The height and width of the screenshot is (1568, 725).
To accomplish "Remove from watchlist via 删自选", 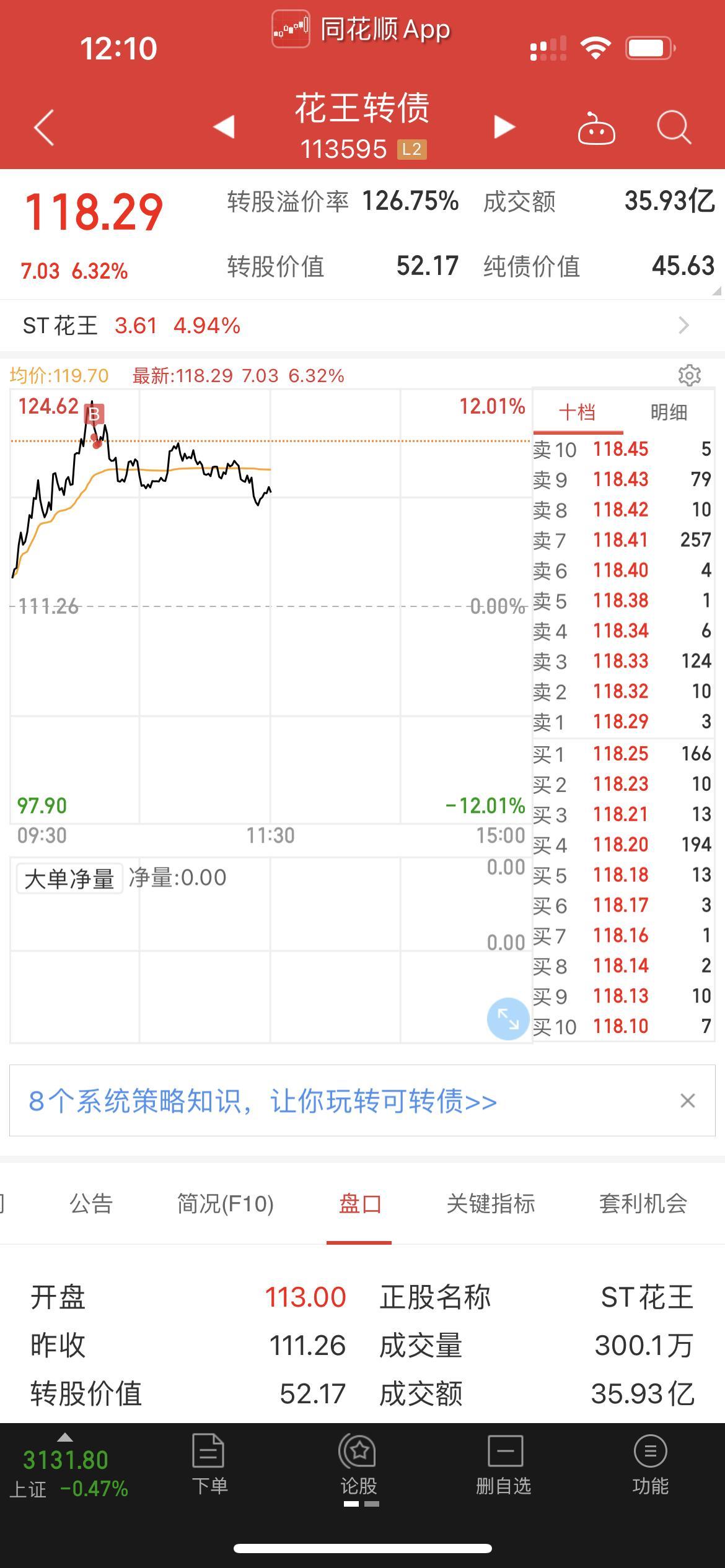I will coord(504,1465).
